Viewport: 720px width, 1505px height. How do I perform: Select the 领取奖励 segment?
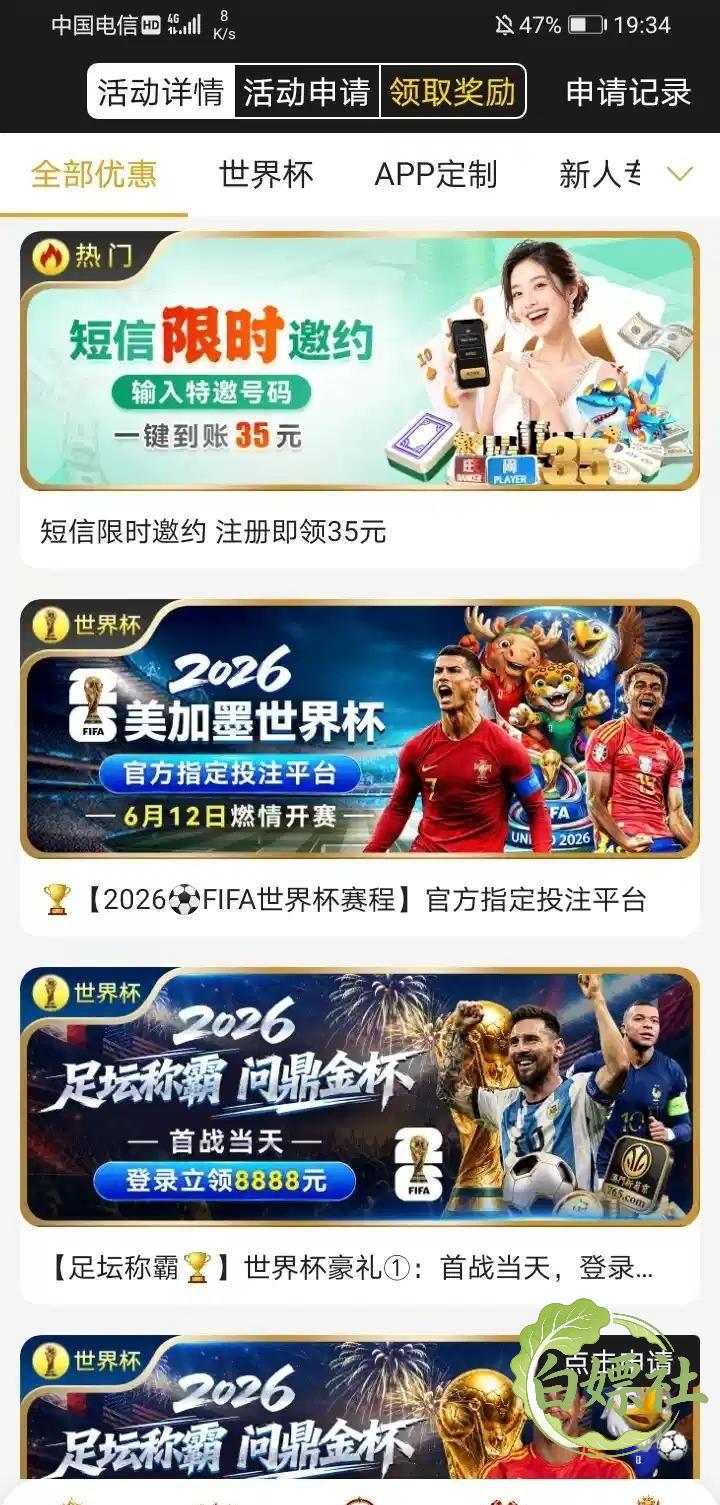[x=452, y=92]
